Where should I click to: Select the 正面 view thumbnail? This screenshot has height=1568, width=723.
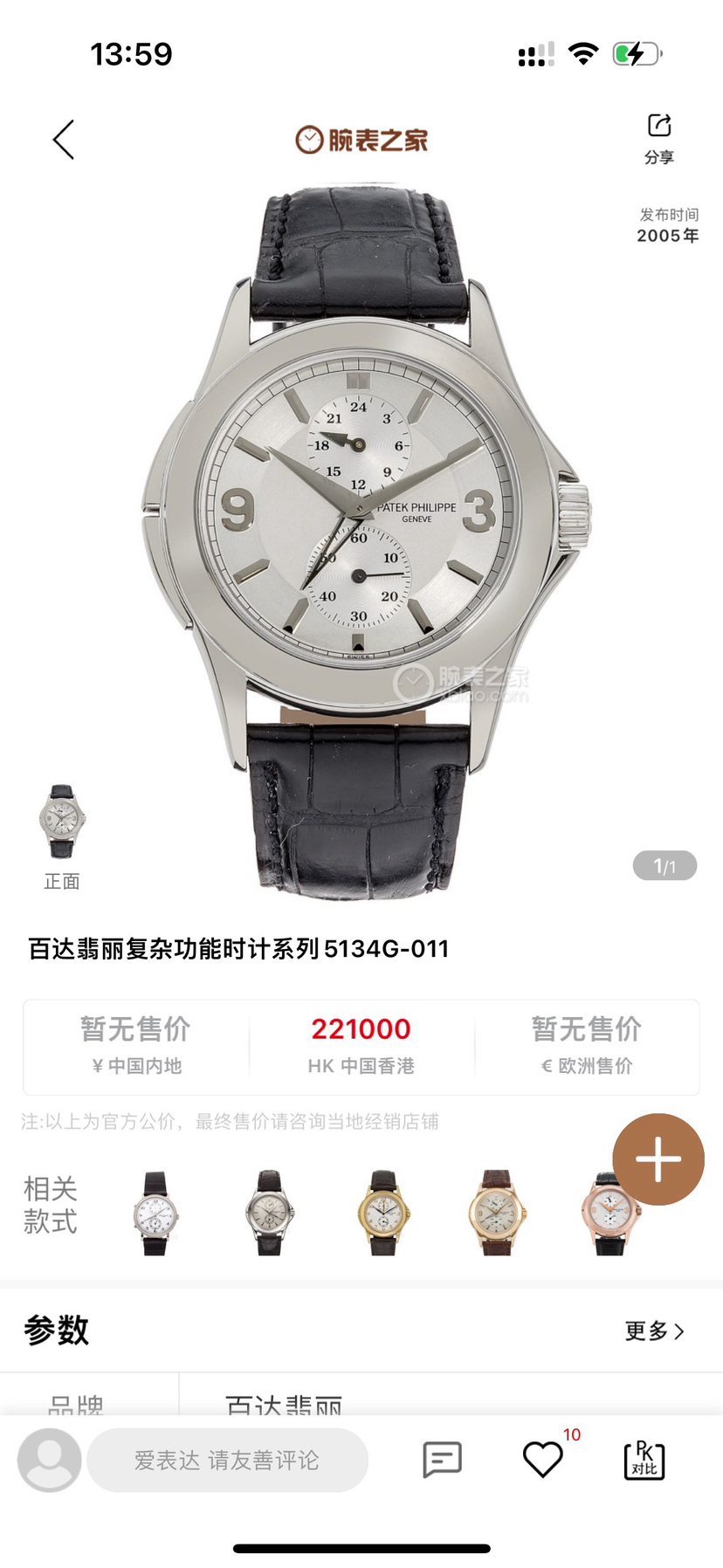[x=62, y=822]
